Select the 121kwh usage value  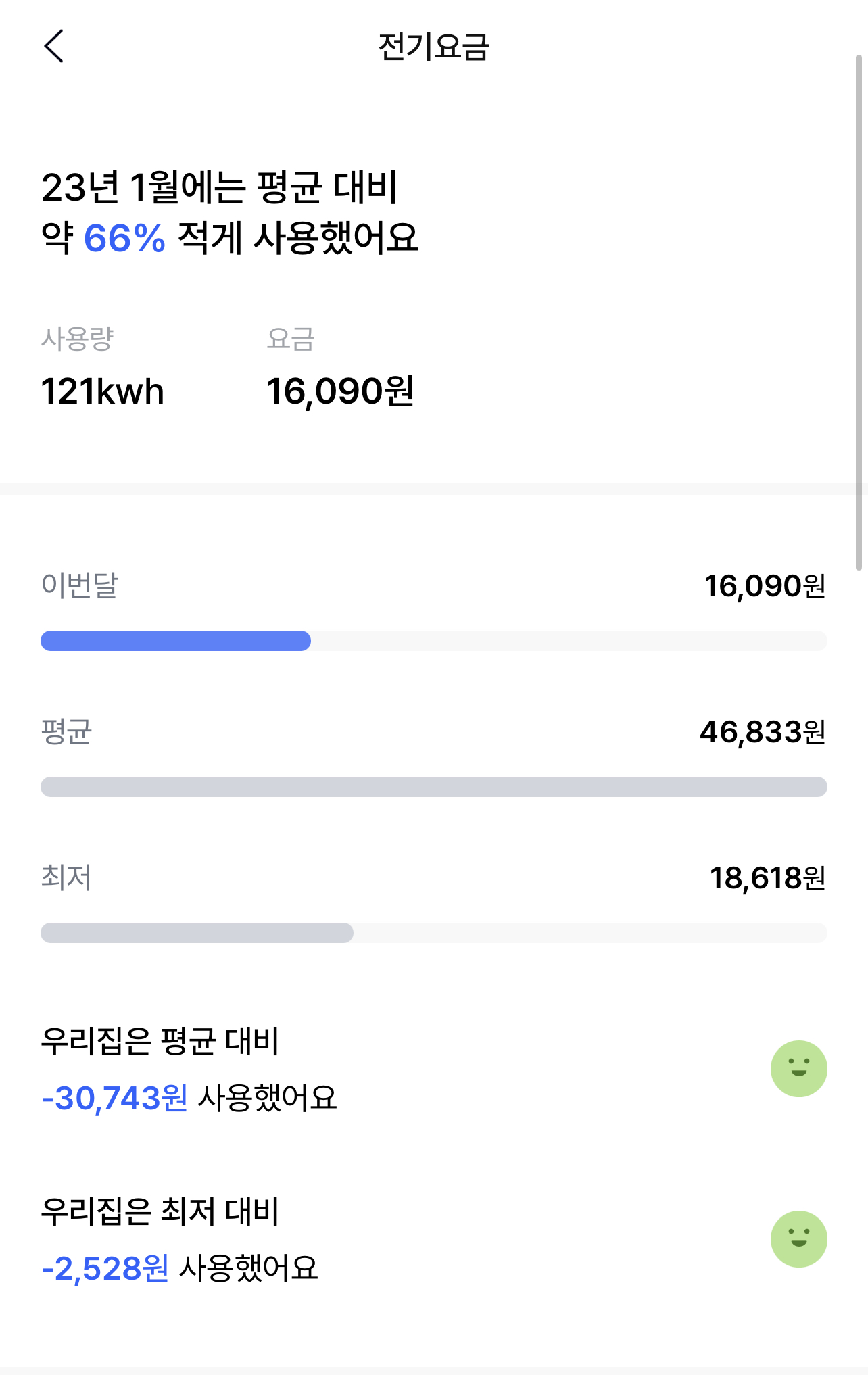click(x=101, y=391)
